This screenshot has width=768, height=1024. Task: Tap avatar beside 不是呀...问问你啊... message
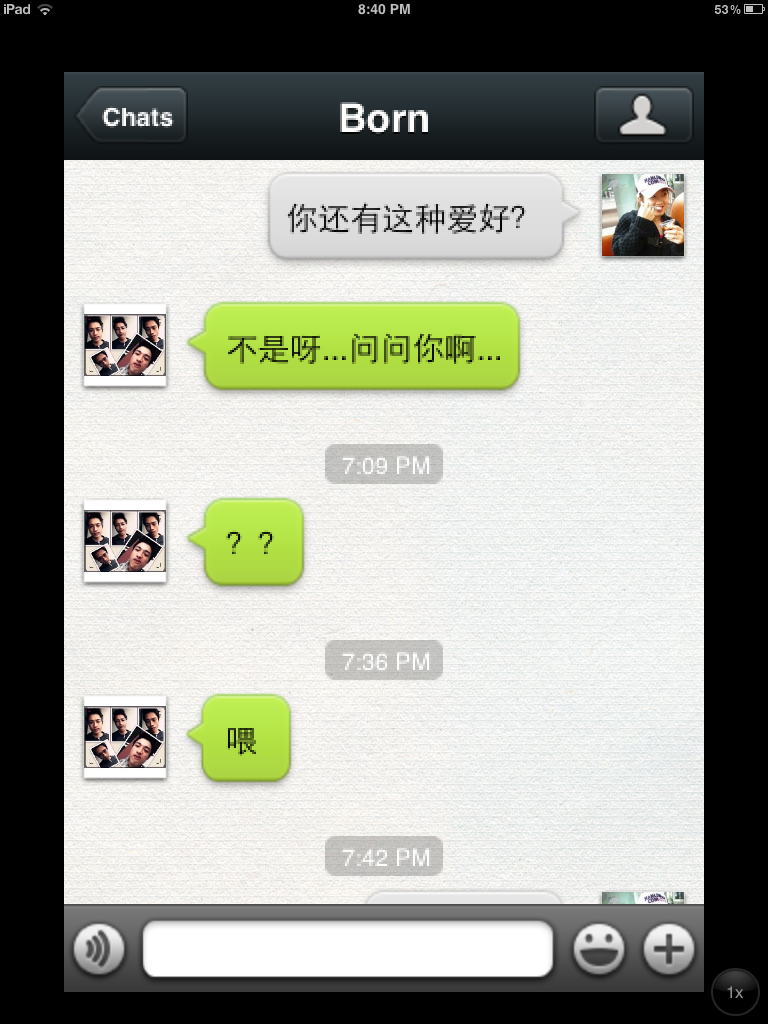(125, 345)
